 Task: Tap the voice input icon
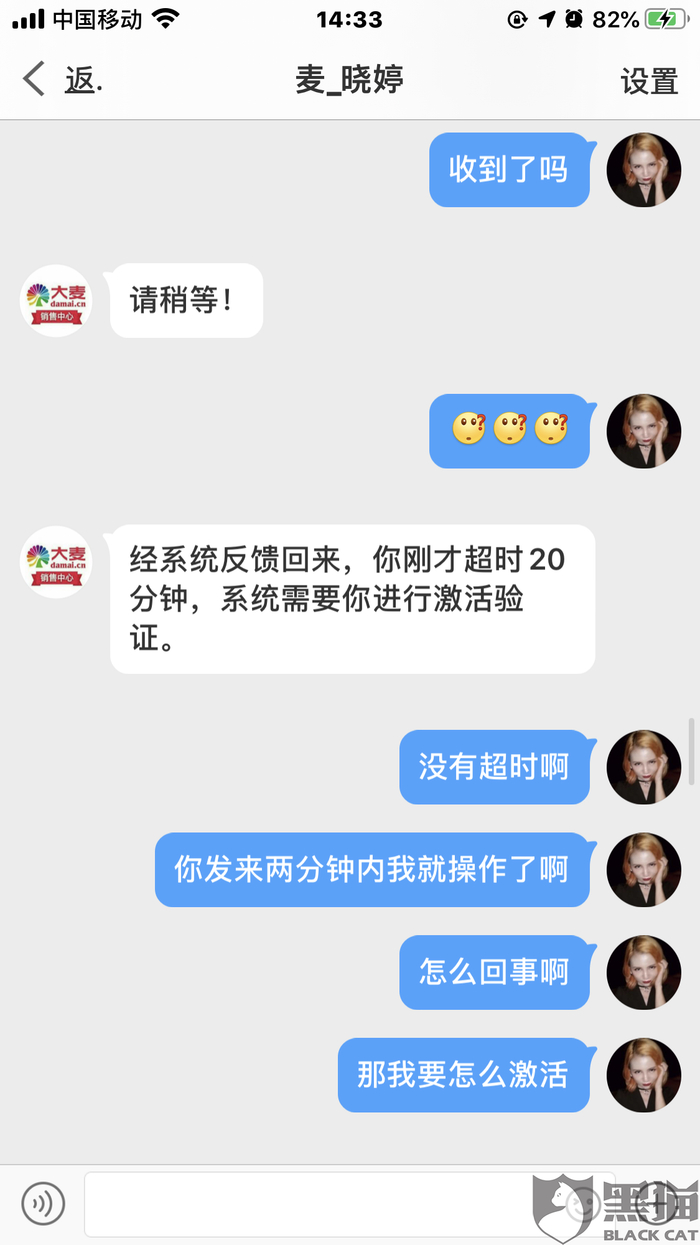tap(43, 1203)
